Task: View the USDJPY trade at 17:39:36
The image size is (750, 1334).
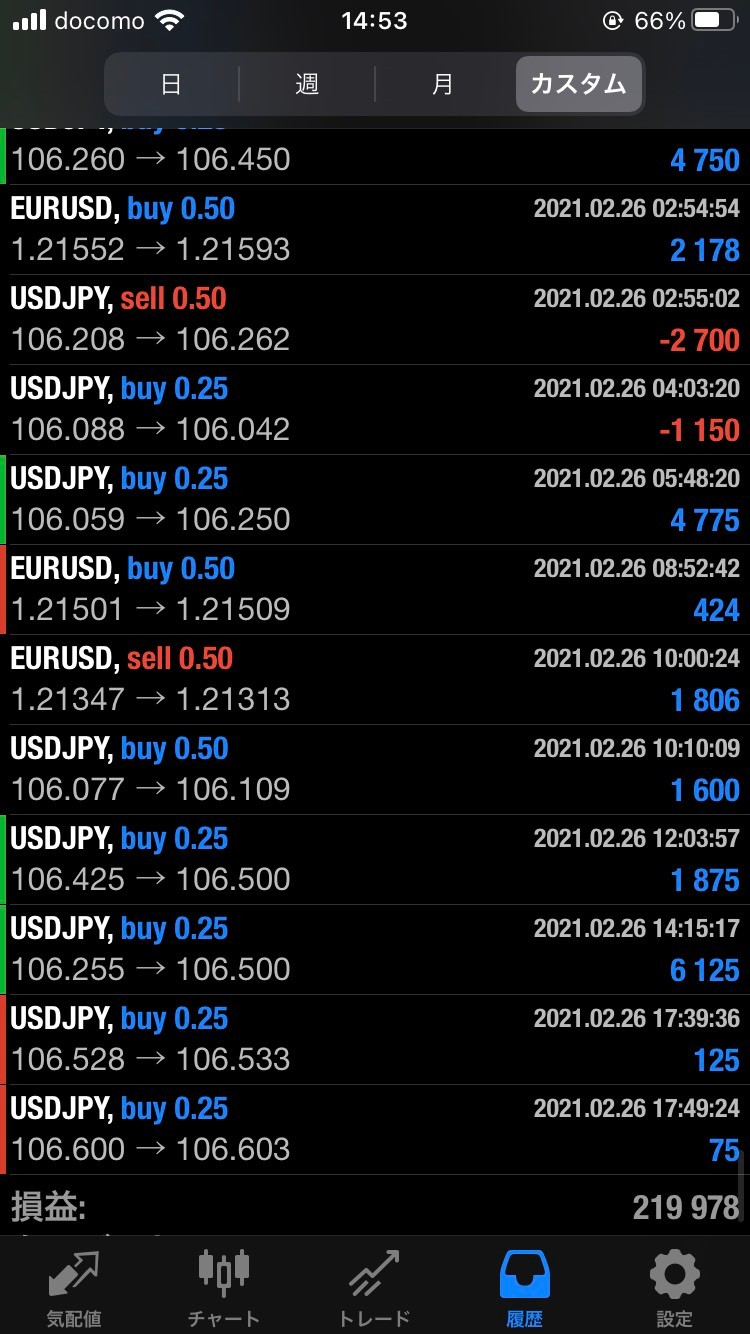Action: click(x=375, y=1040)
